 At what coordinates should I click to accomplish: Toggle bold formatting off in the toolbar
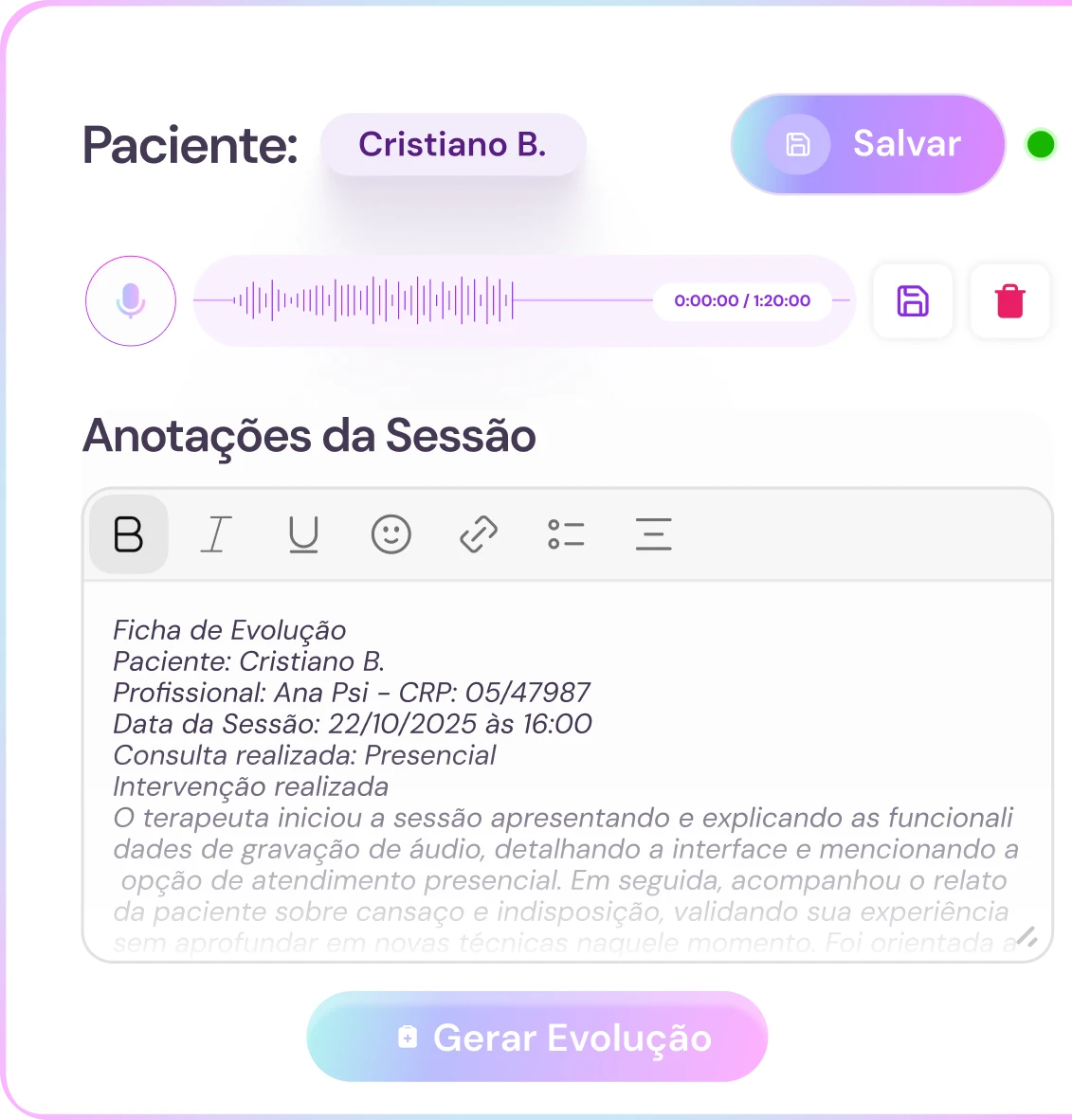[x=127, y=533]
